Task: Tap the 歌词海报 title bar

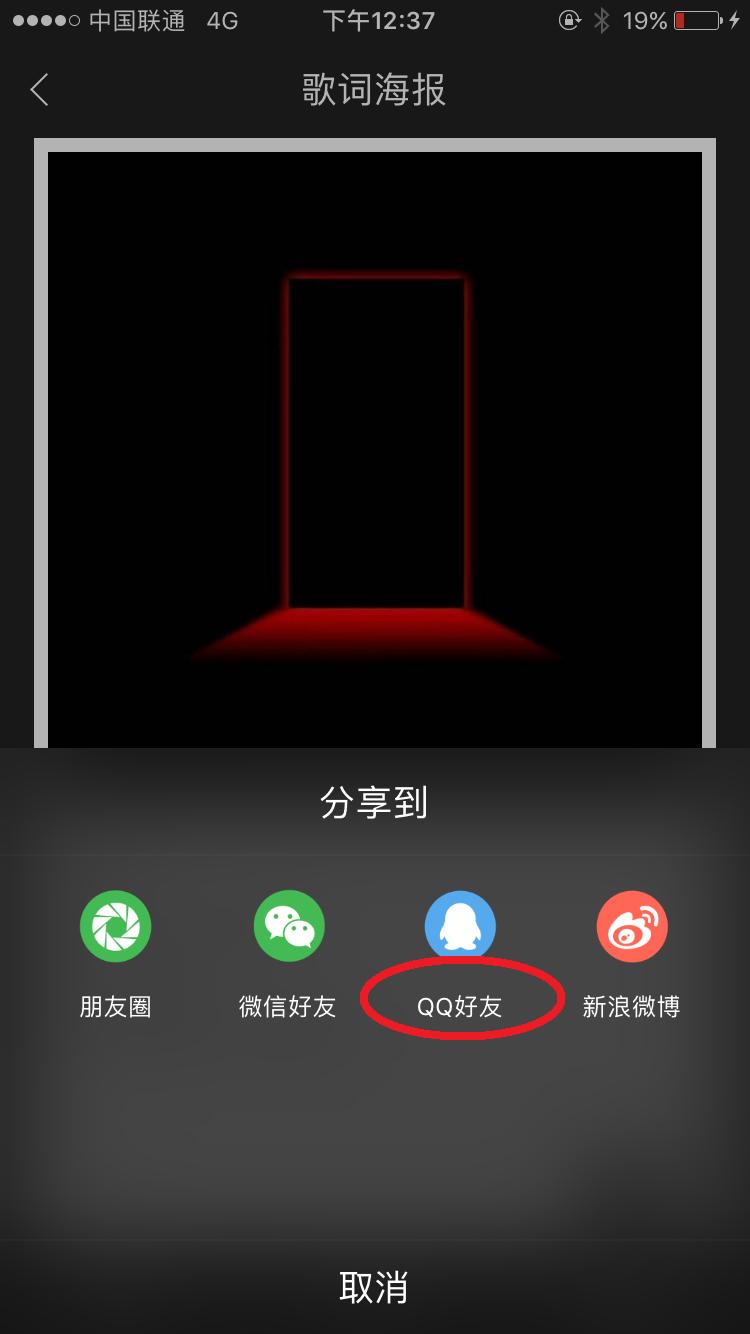Action: click(x=375, y=90)
